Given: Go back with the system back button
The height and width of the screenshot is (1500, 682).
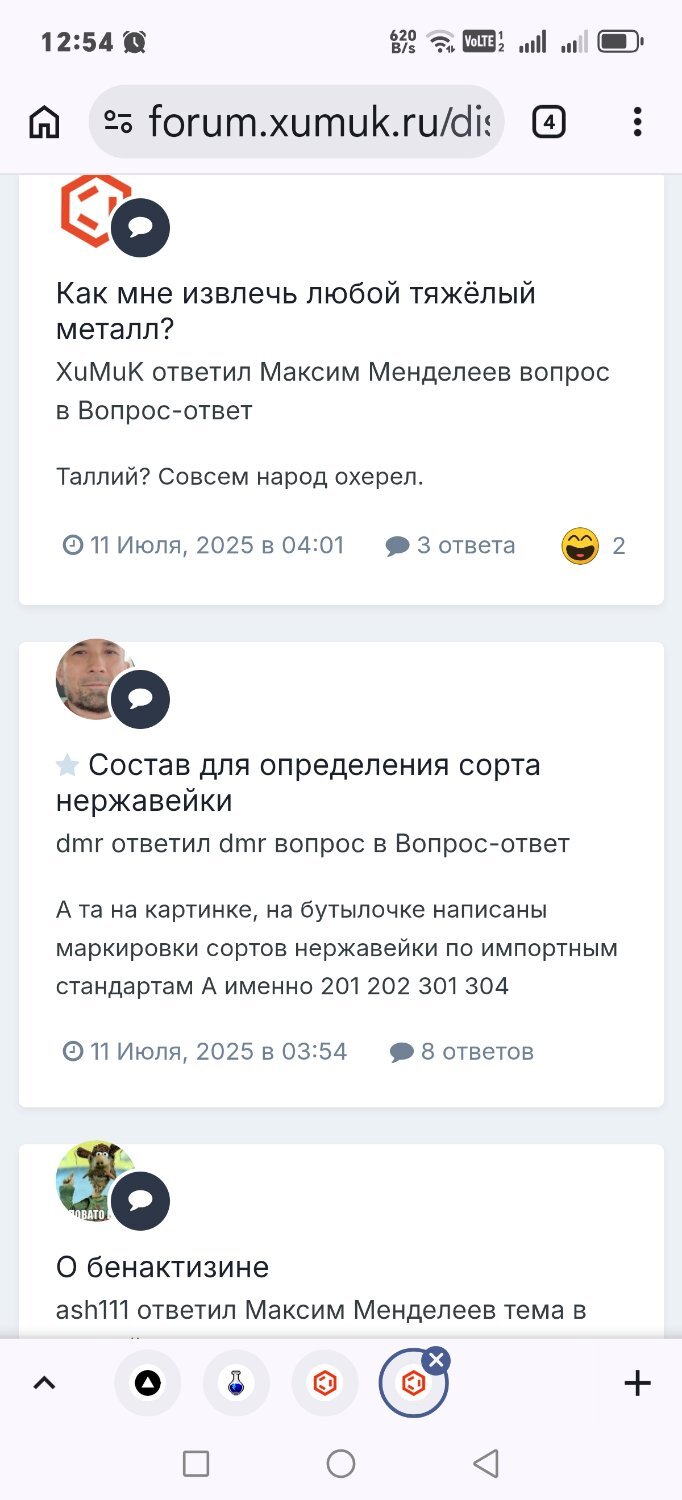Looking at the screenshot, I should coord(486,1464).
